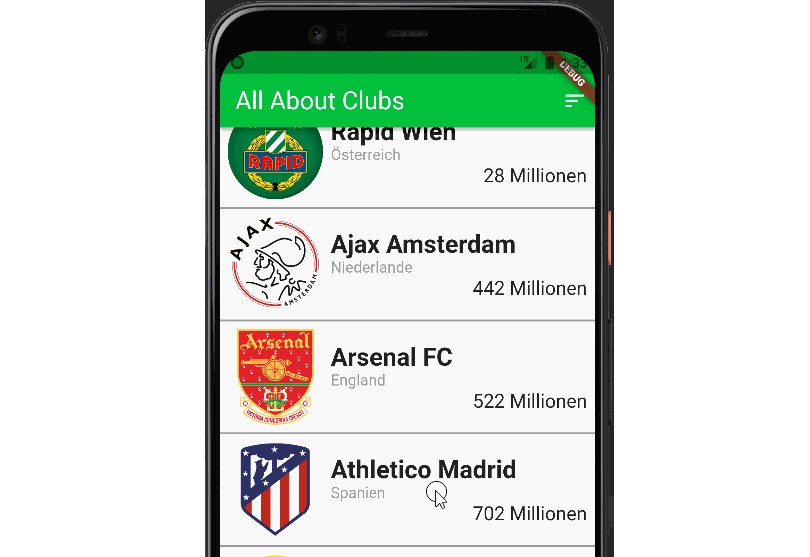This screenshot has width=810, height=557.
Task: Open the sort icon in app bar
Action: tap(573, 101)
